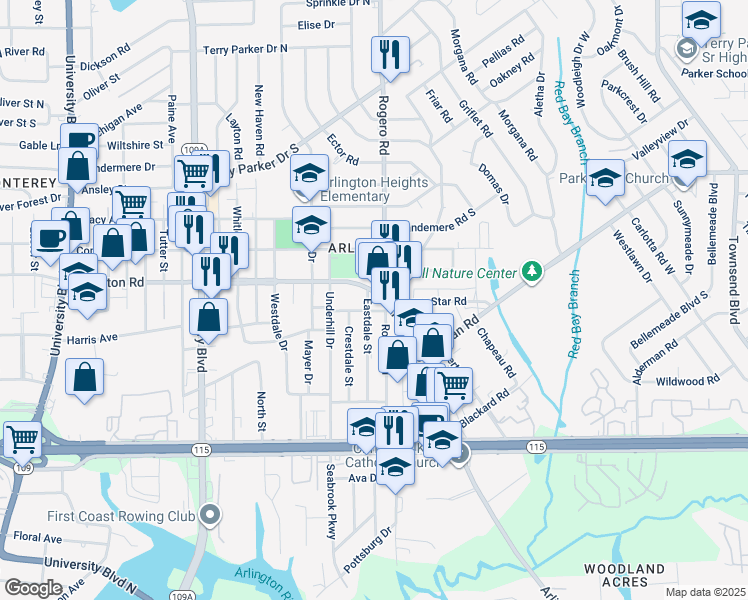Open the school marker near Parker Church
Screen dimensions: 748x600
click(x=605, y=180)
